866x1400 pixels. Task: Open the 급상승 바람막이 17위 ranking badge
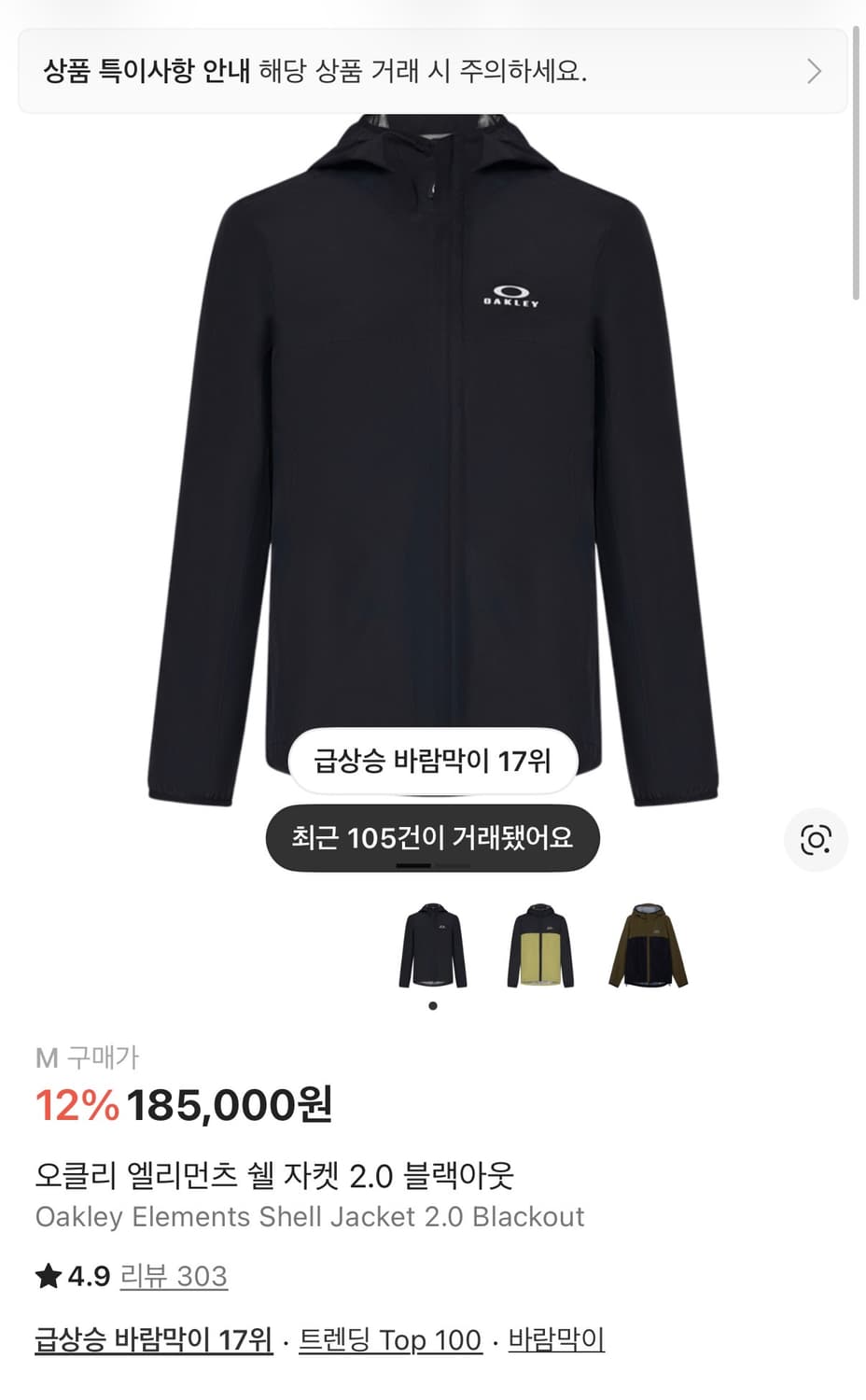click(x=433, y=762)
